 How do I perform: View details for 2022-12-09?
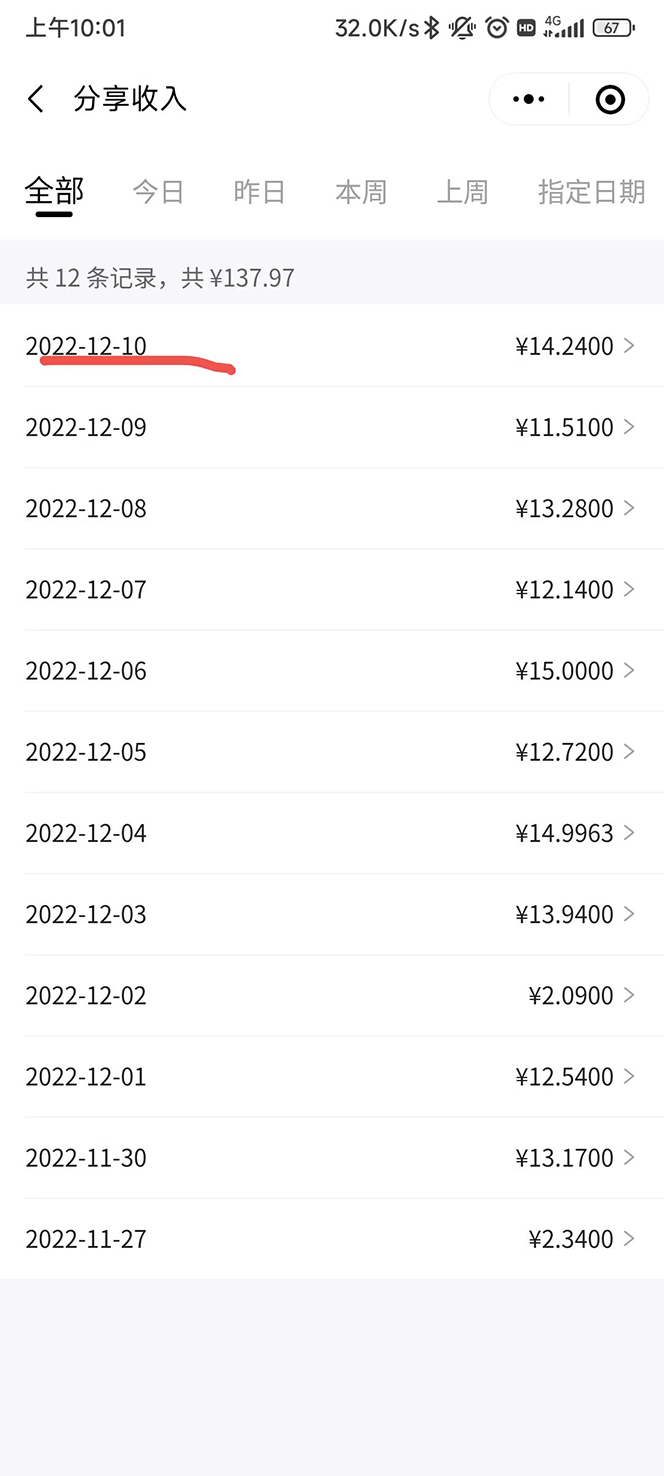[x=332, y=427]
